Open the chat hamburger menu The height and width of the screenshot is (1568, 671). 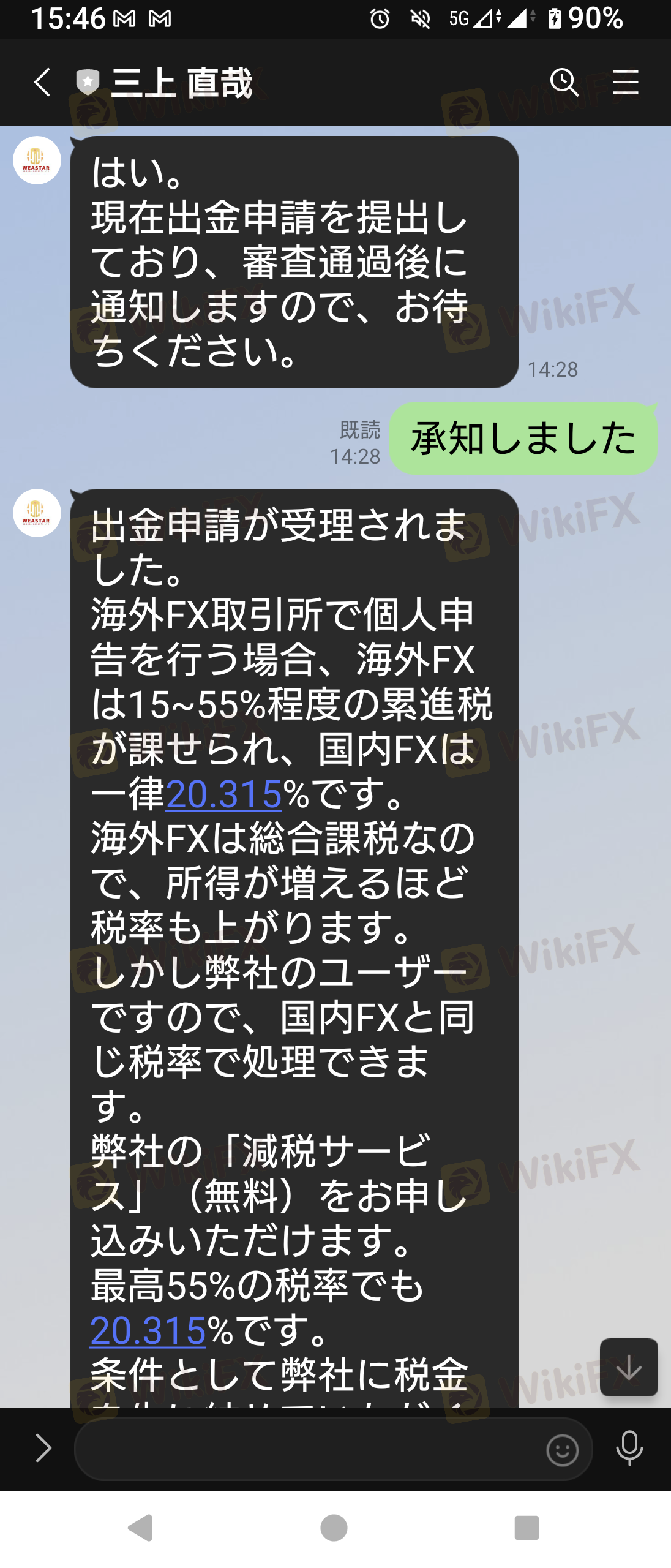click(625, 82)
